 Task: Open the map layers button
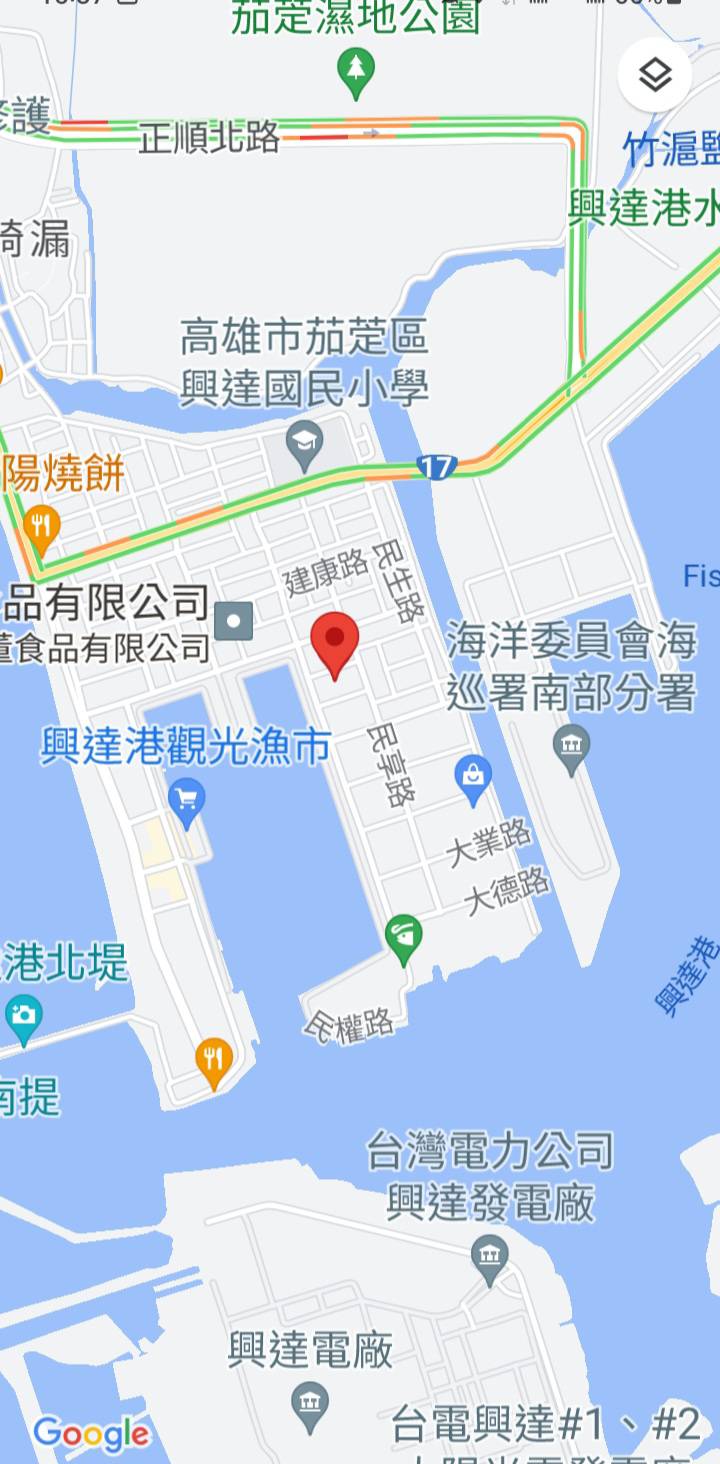[654, 76]
